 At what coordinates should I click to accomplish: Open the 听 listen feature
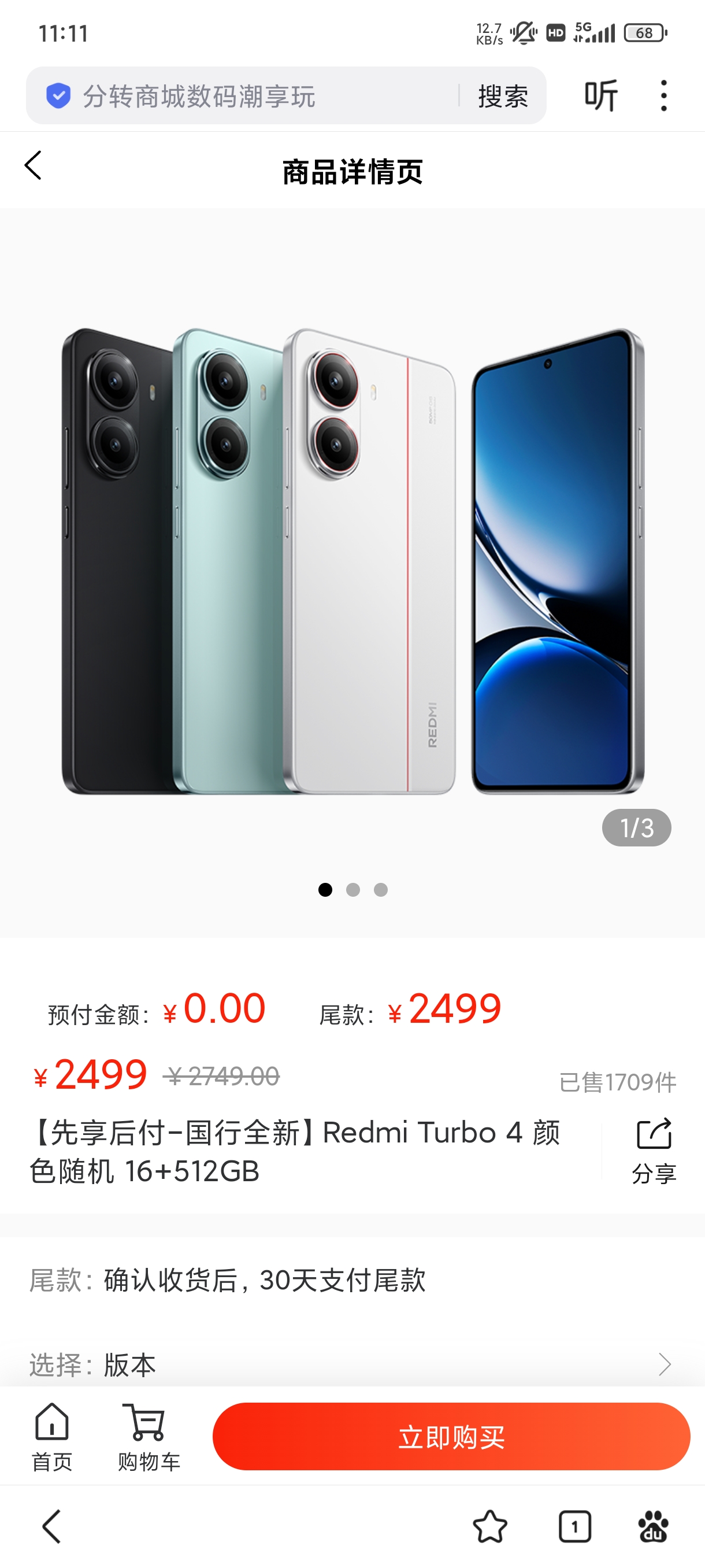click(601, 95)
